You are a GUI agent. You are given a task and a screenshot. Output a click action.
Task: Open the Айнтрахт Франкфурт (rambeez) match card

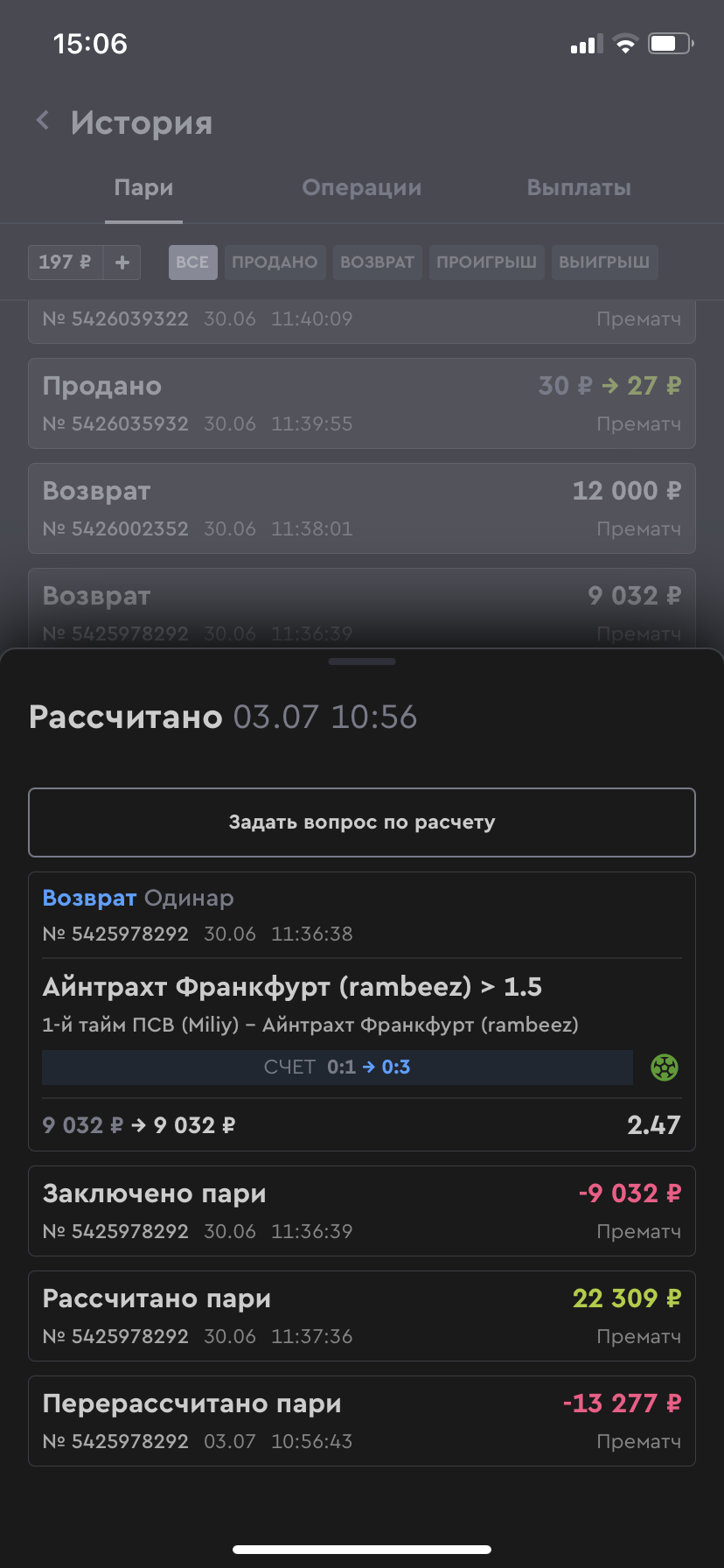pos(361,1004)
